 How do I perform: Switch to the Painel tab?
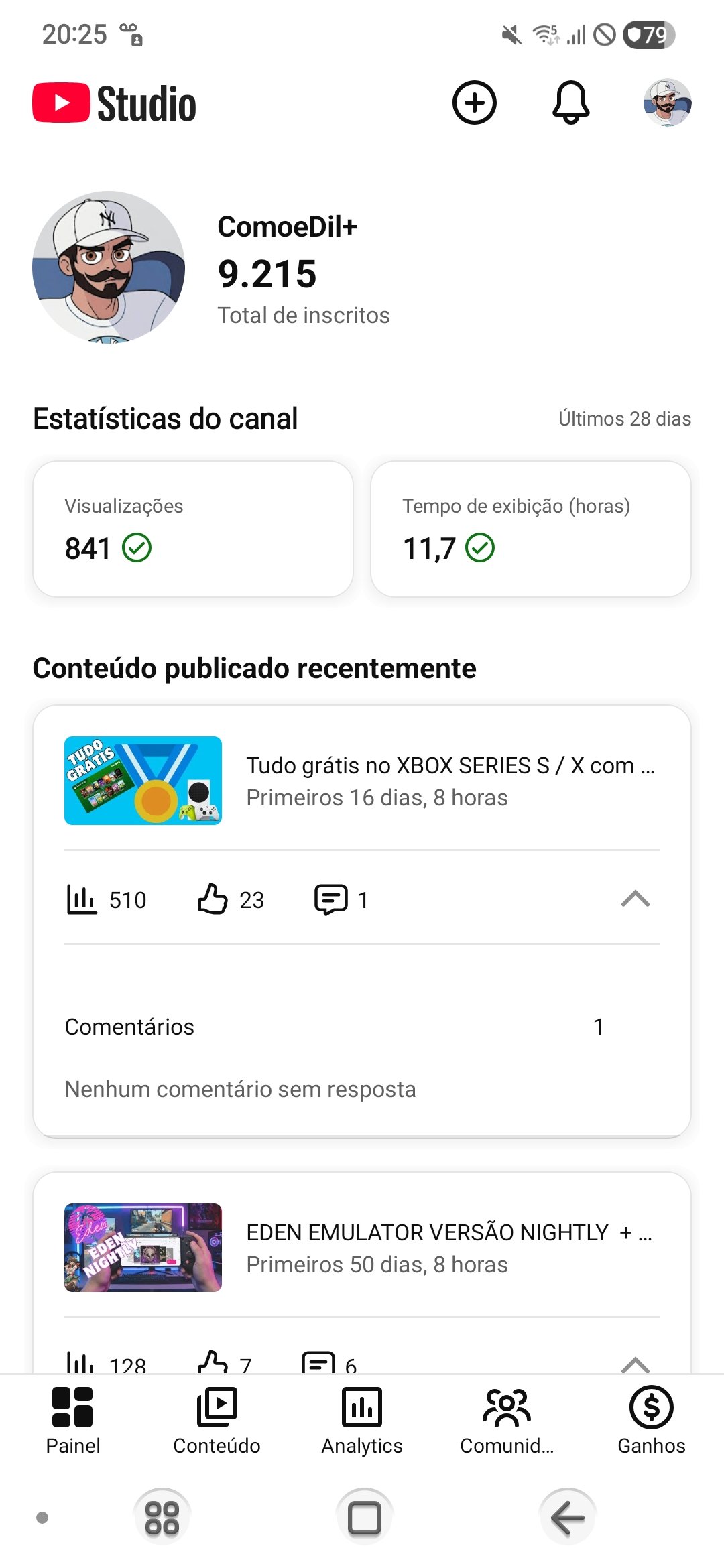[72, 1419]
